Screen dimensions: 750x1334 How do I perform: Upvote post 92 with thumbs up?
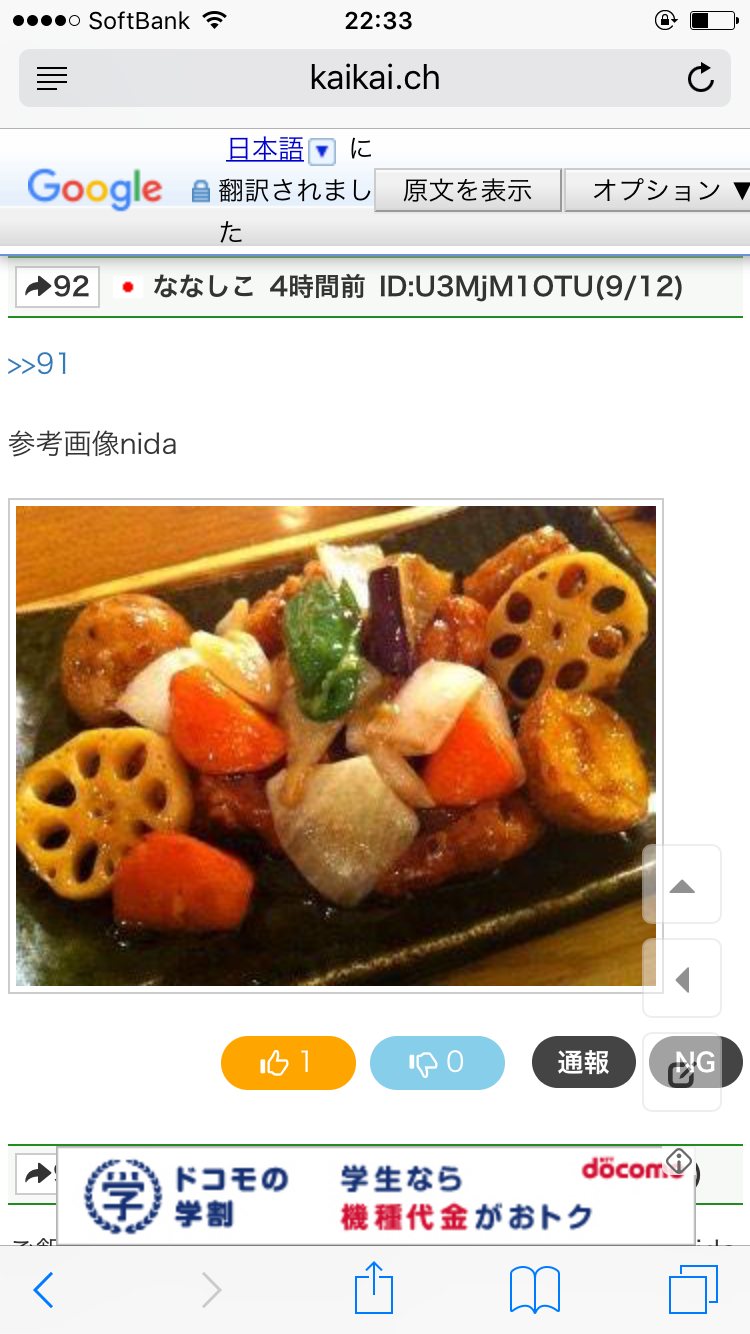[x=288, y=1062]
